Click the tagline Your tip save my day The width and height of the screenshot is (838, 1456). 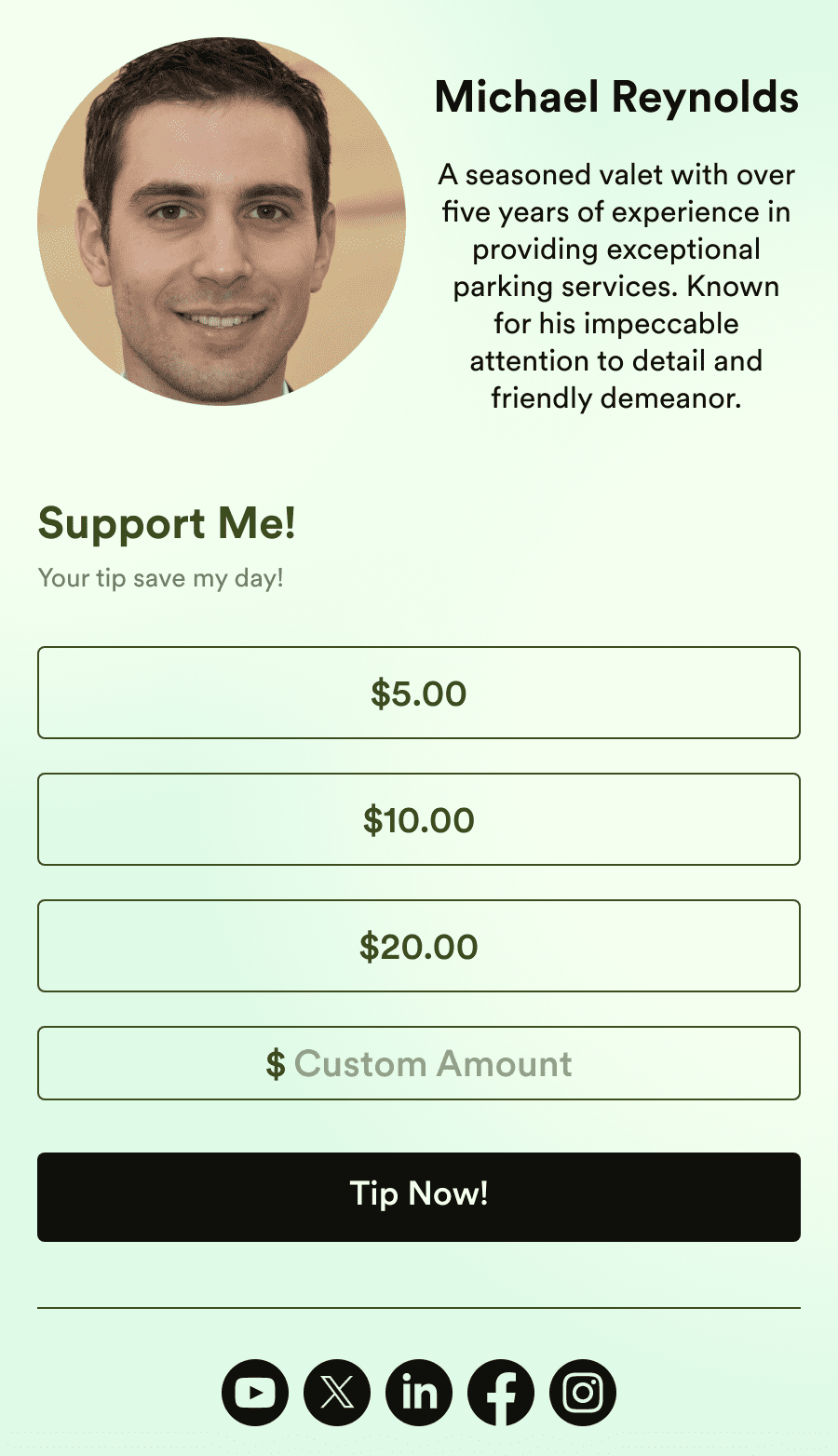162,577
